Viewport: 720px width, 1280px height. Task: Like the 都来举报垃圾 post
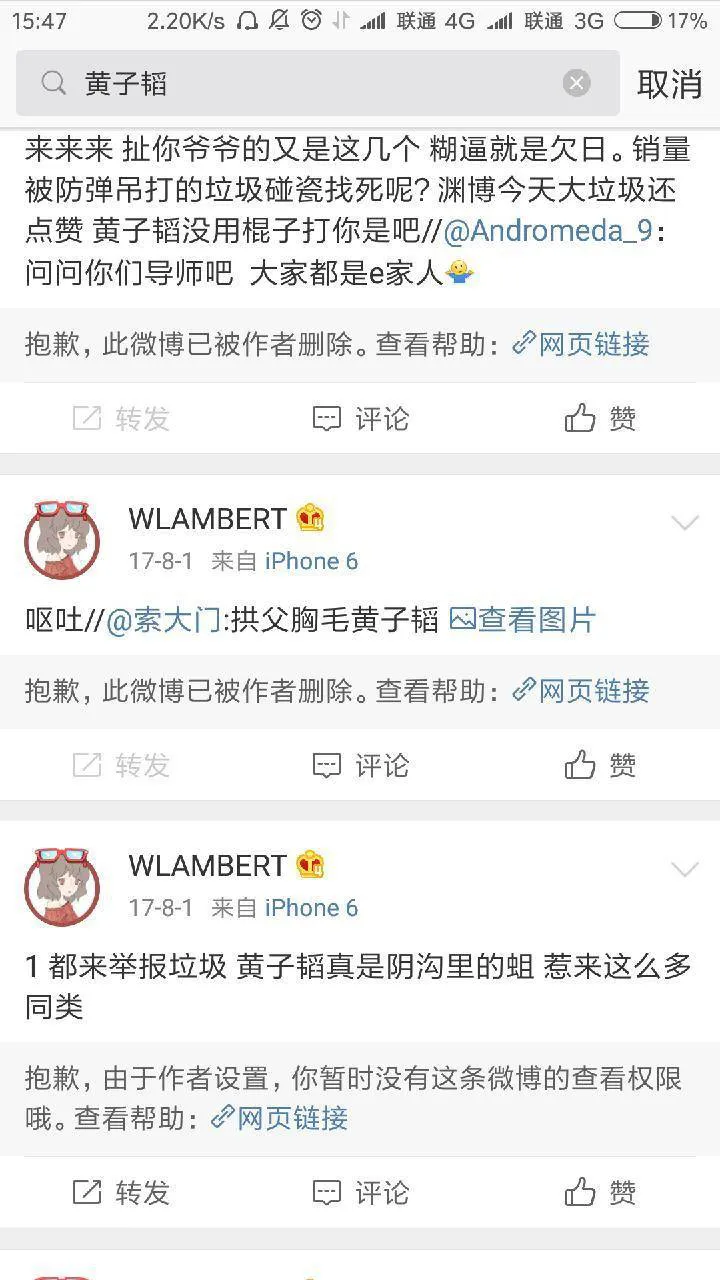600,1192
